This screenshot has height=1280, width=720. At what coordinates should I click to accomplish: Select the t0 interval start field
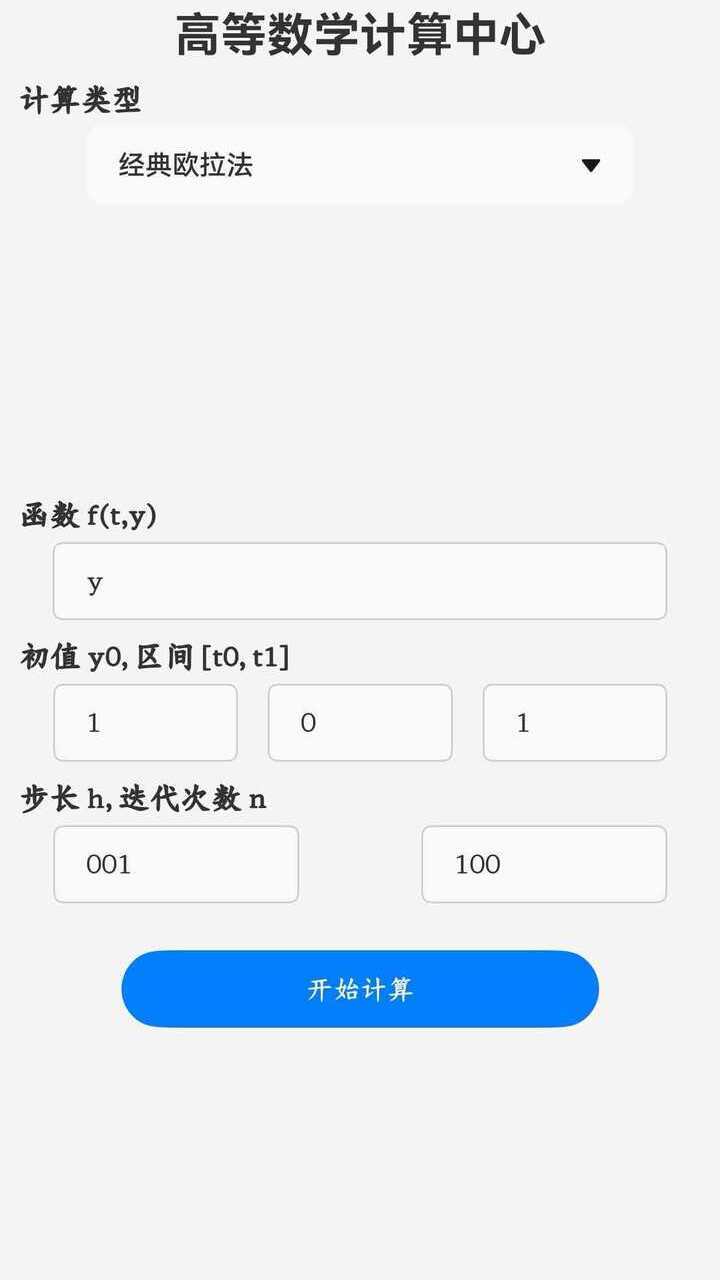(360, 723)
